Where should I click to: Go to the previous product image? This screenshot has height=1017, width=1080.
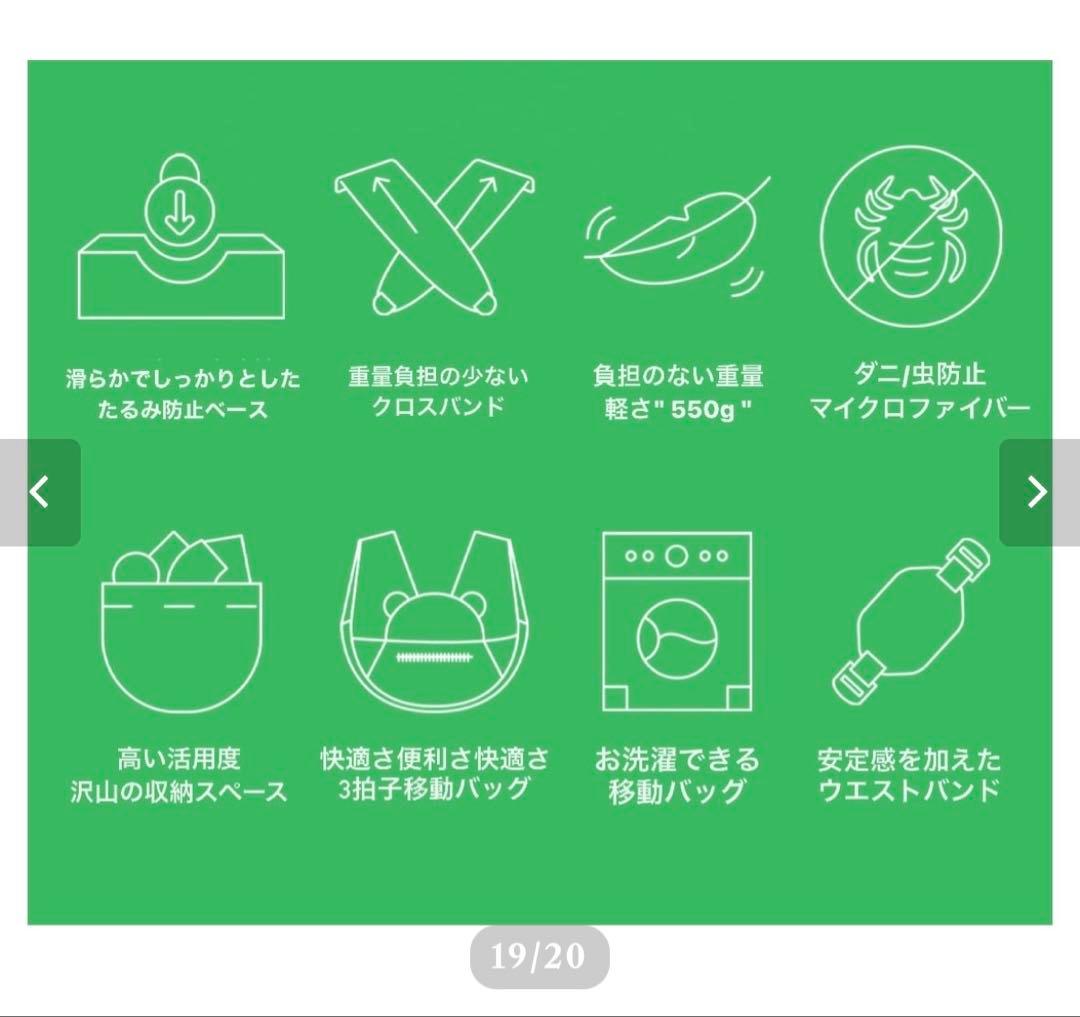point(39,492)
